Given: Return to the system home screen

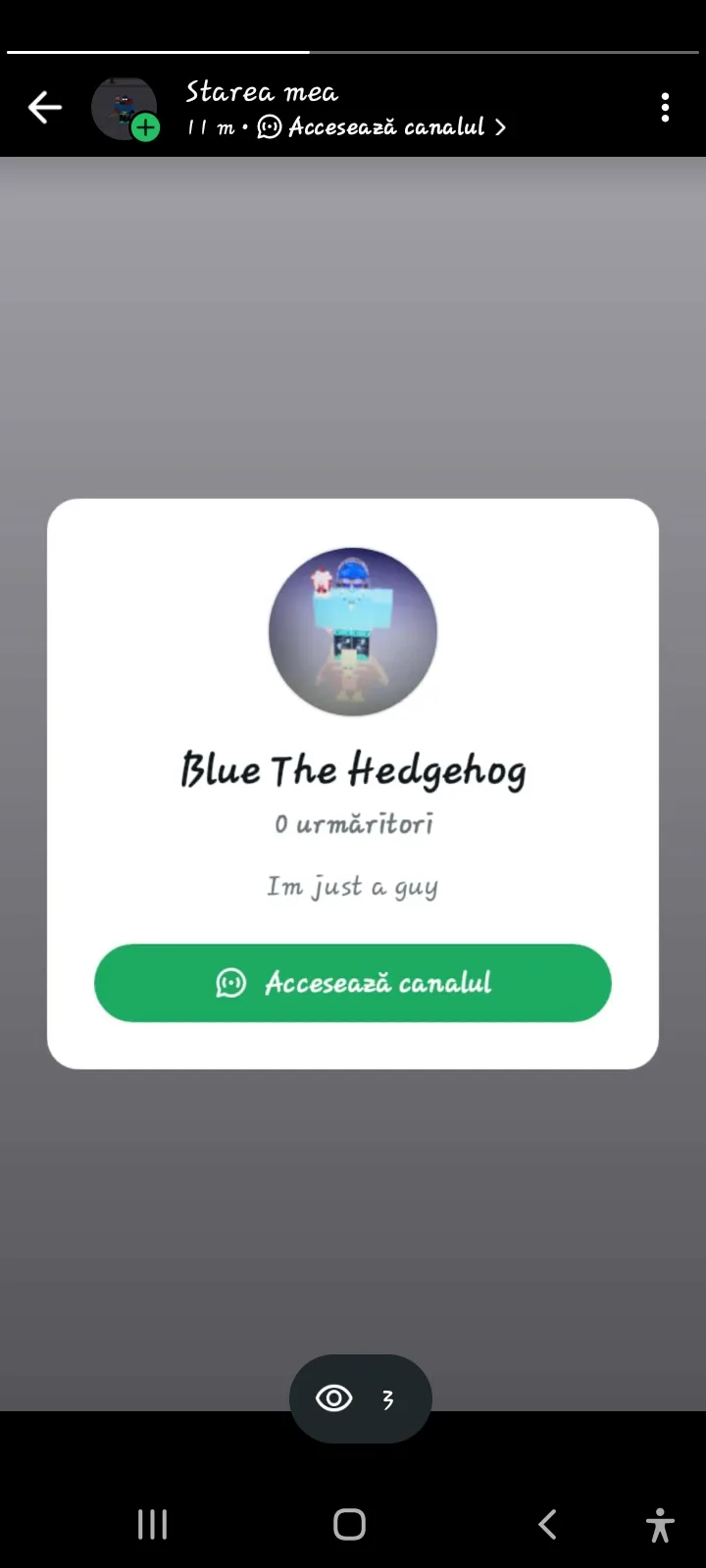Looking at the screenshot, I should point(350,1525).
